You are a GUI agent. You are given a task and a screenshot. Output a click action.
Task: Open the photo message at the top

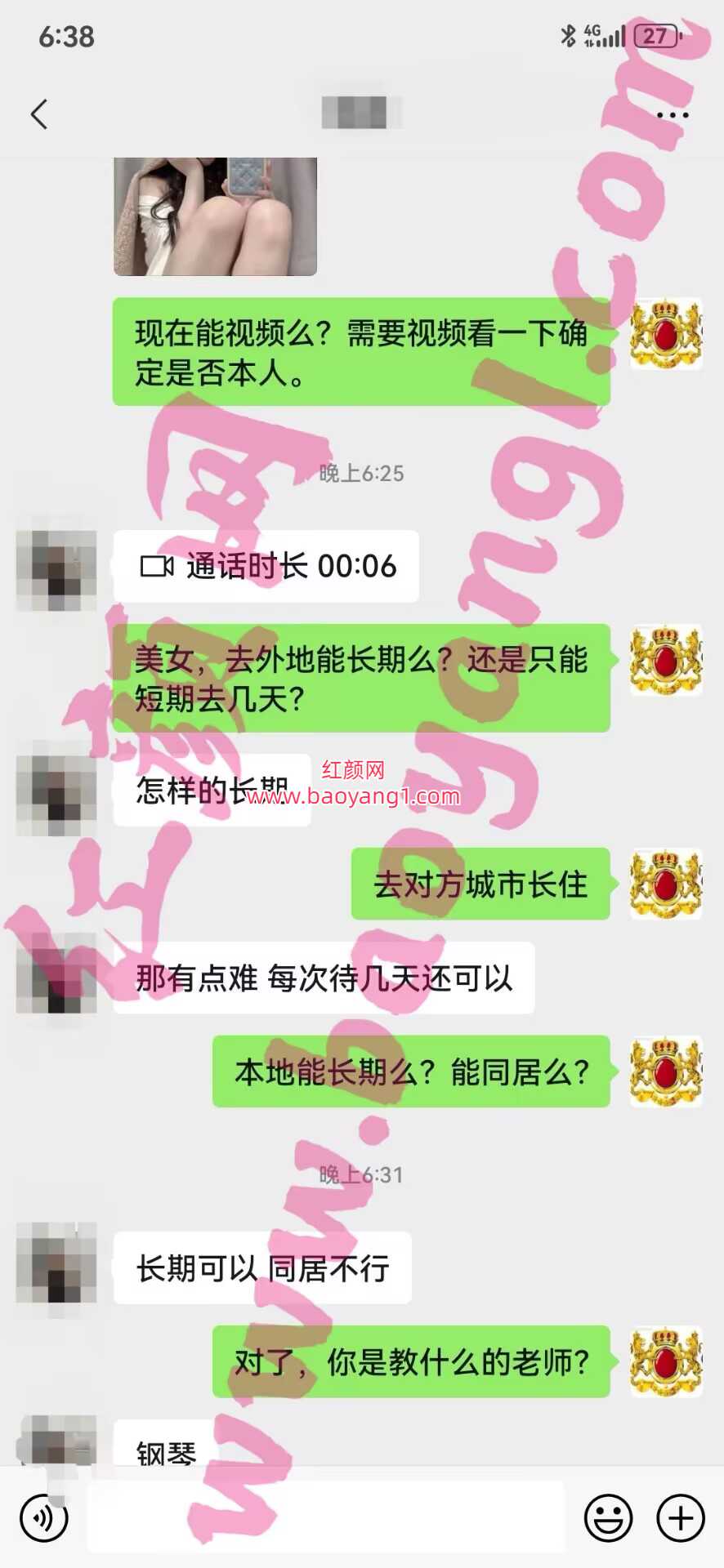pyautogui.click(x=215, y=216)
